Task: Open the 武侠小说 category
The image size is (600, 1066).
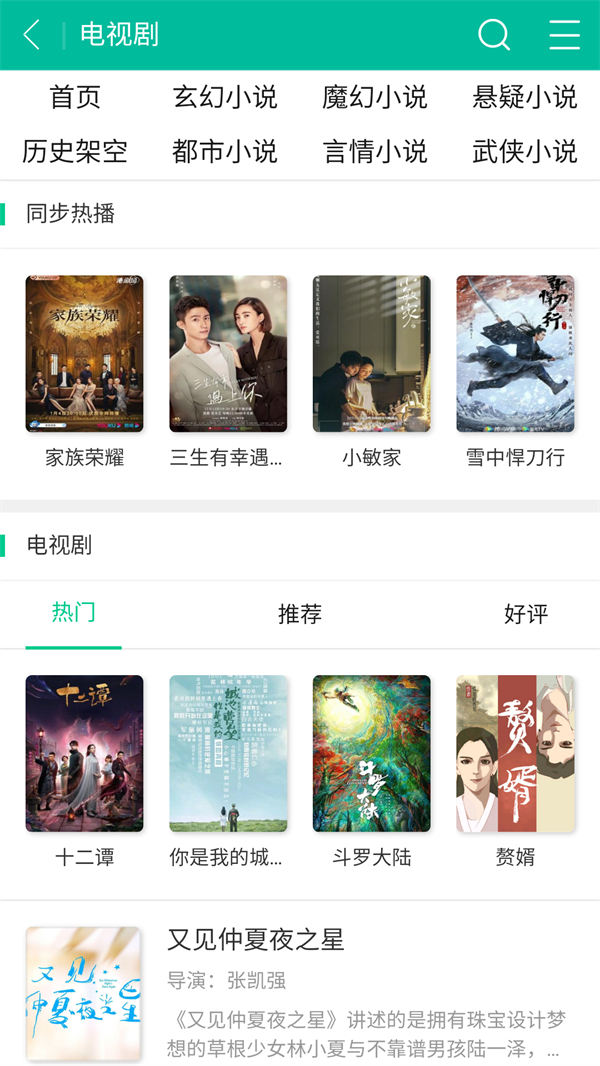Action: (x=525, y=152)
